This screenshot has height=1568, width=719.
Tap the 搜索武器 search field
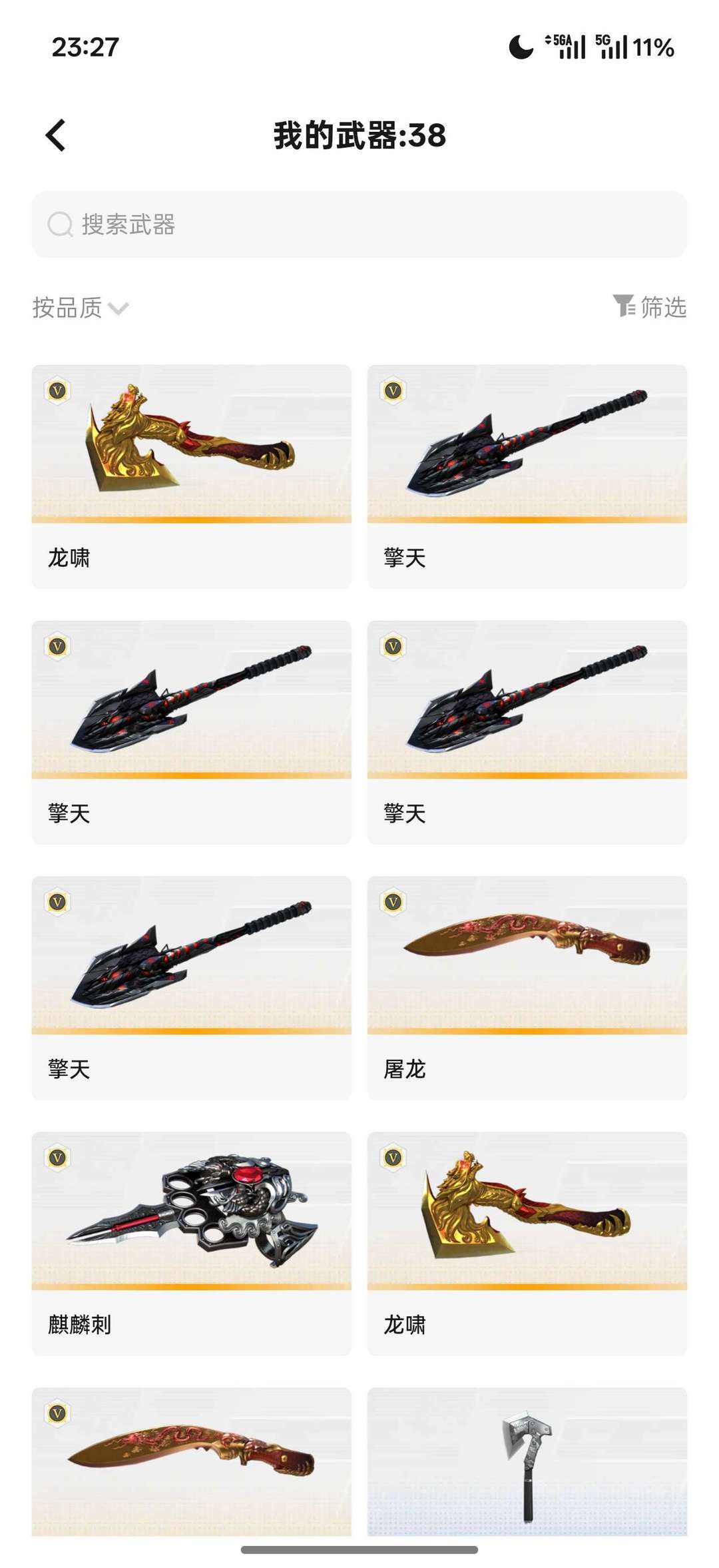click(x=359, y=224)
